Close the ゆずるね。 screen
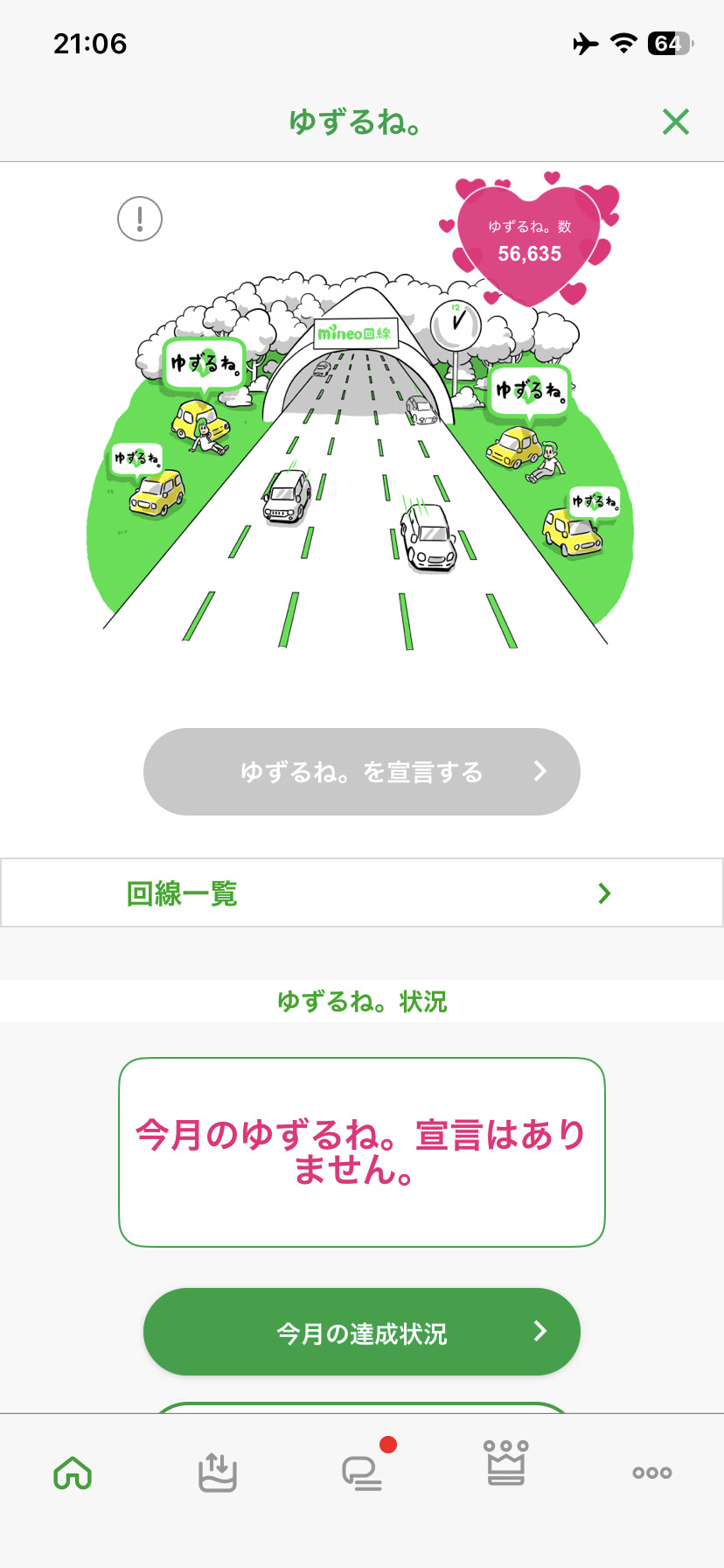The width and height of the screenshot is (724, 1568). [676, 122]
